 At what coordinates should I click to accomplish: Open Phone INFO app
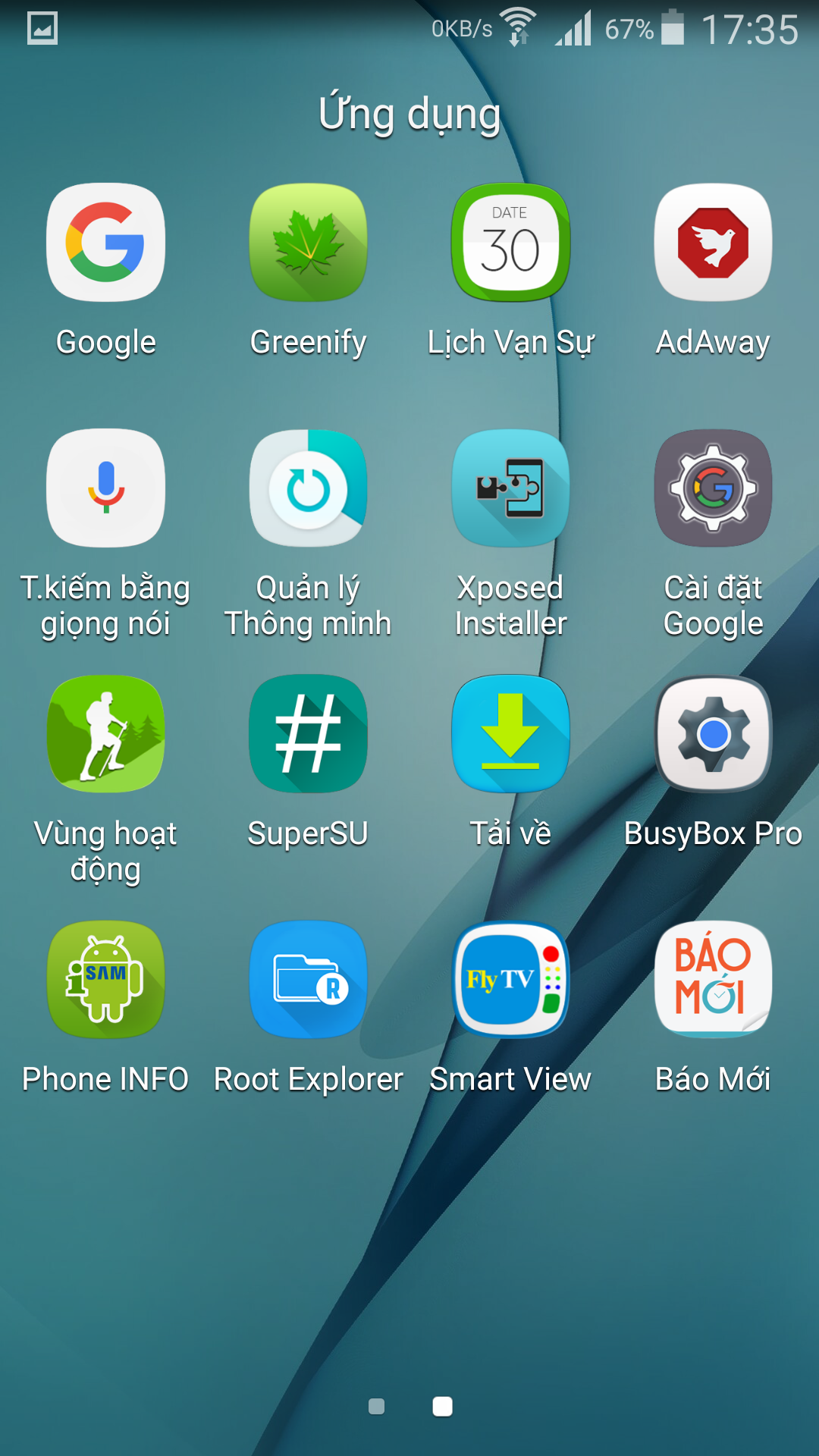(x=106, y=980)
